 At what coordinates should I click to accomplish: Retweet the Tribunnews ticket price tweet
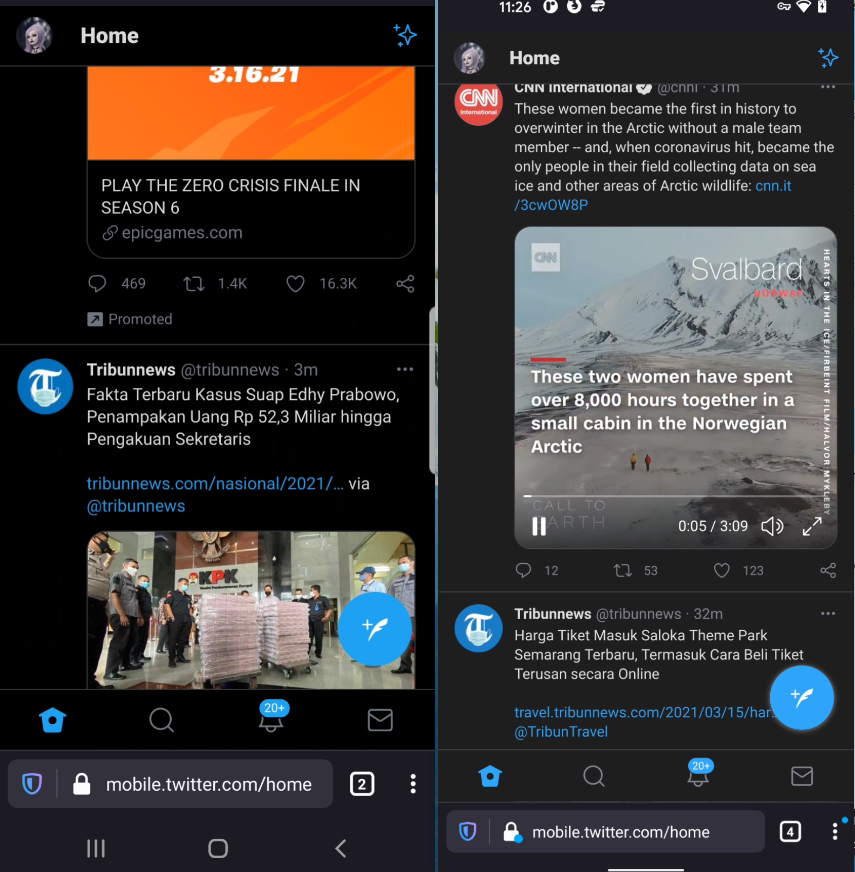tap(621, 570)
